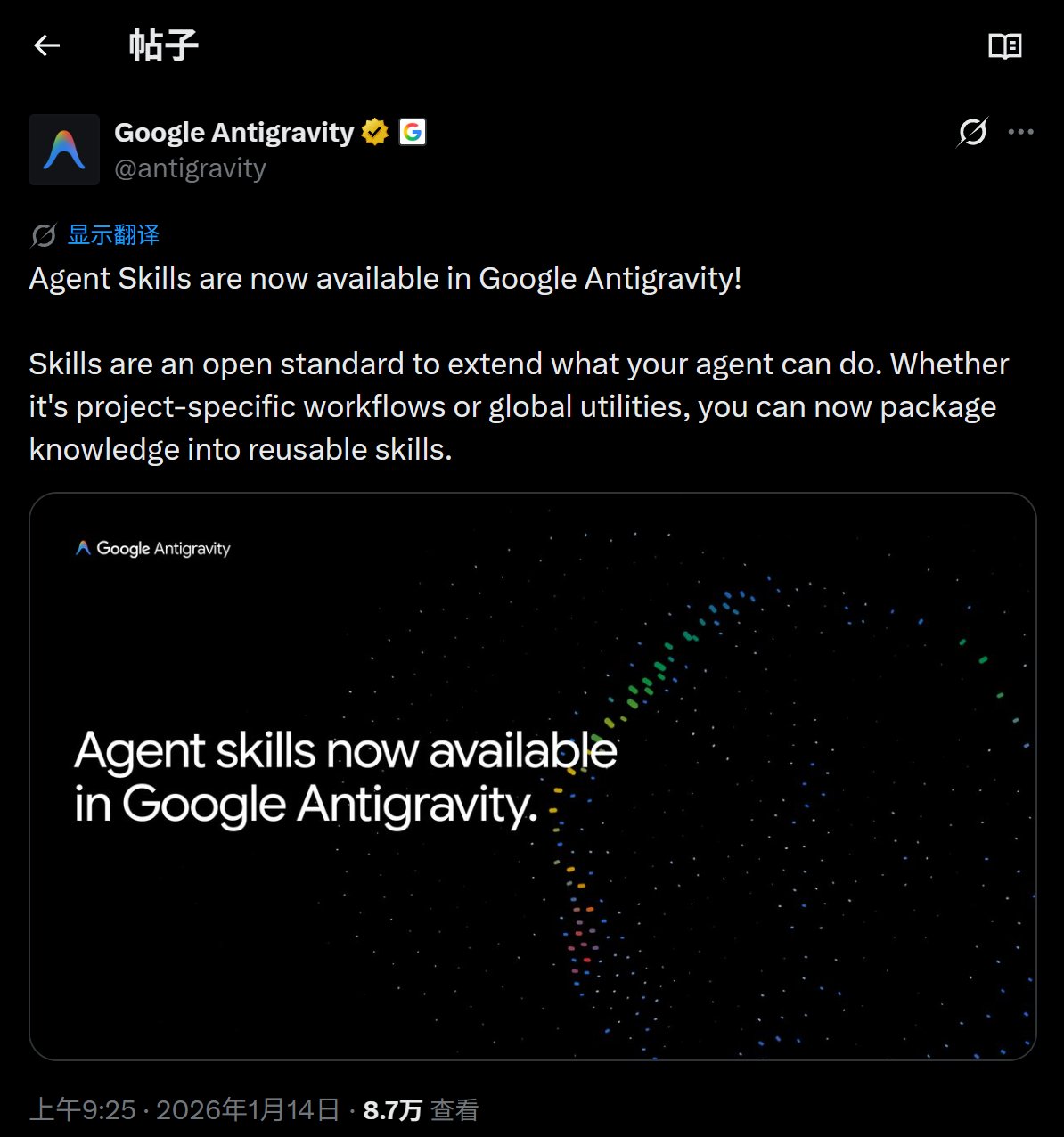Open the post's three-dot overflow menu
This screenshot has height=1137, width=1064.
1020,132
